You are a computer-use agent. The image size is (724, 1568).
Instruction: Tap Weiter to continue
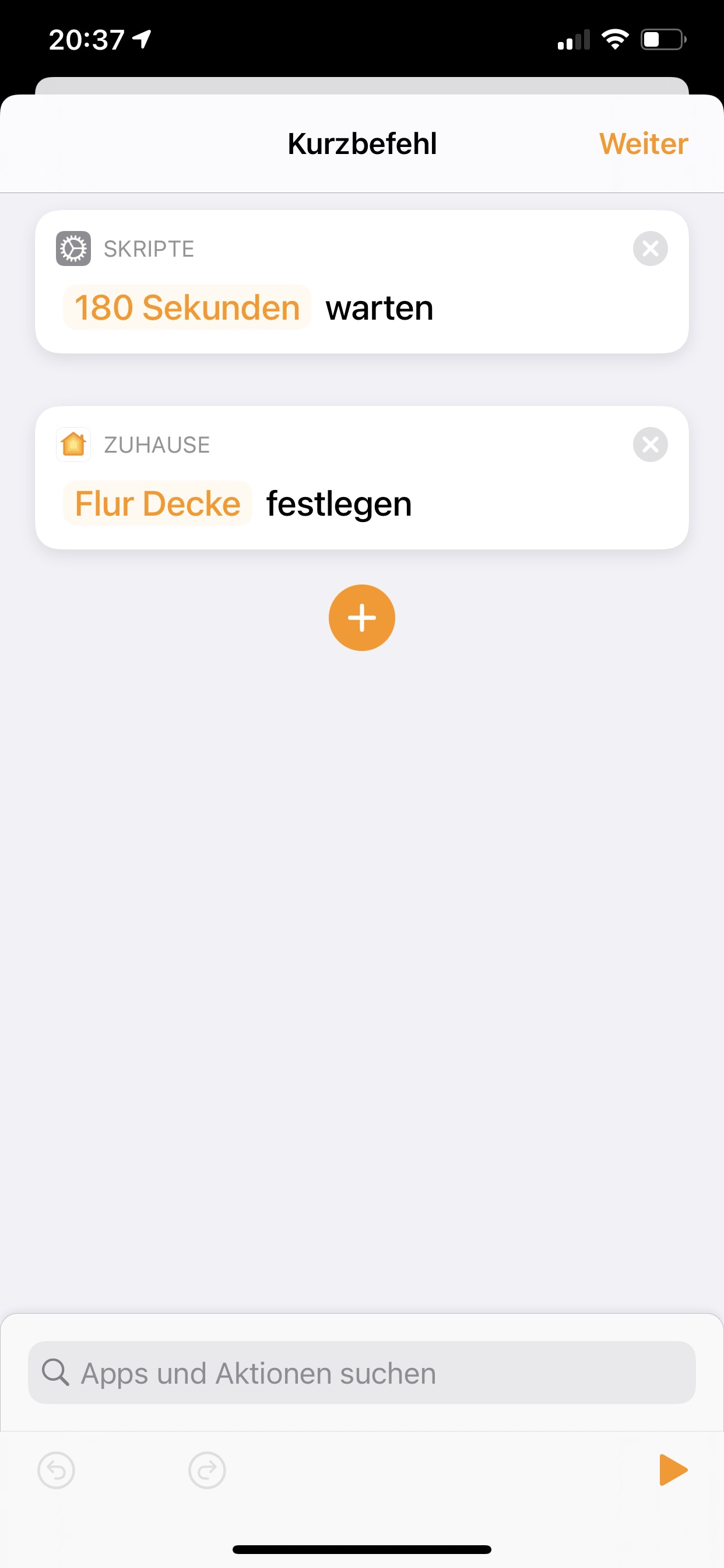coord(643,143)
